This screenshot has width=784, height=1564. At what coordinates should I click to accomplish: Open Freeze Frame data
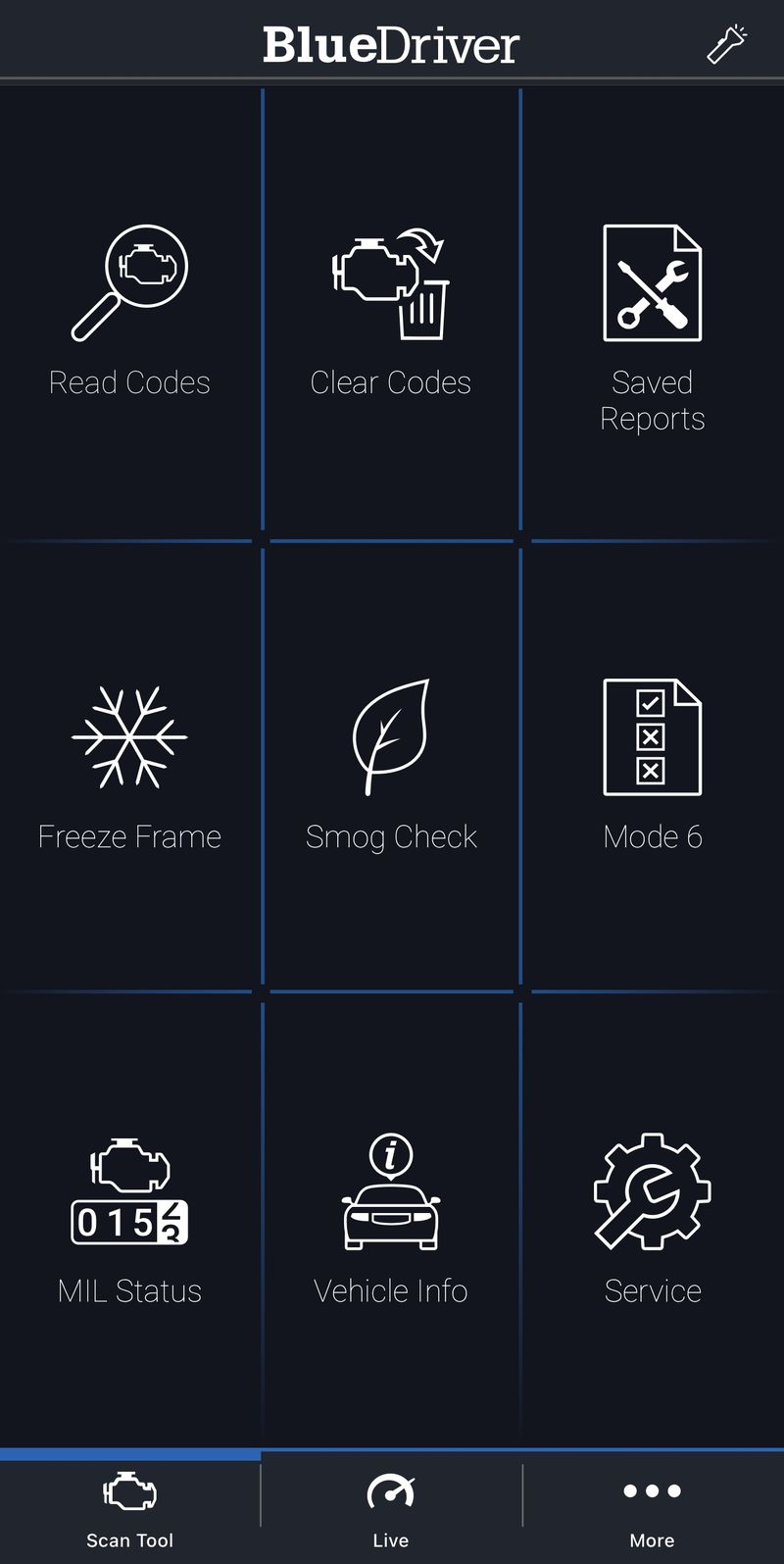point(129,767)
